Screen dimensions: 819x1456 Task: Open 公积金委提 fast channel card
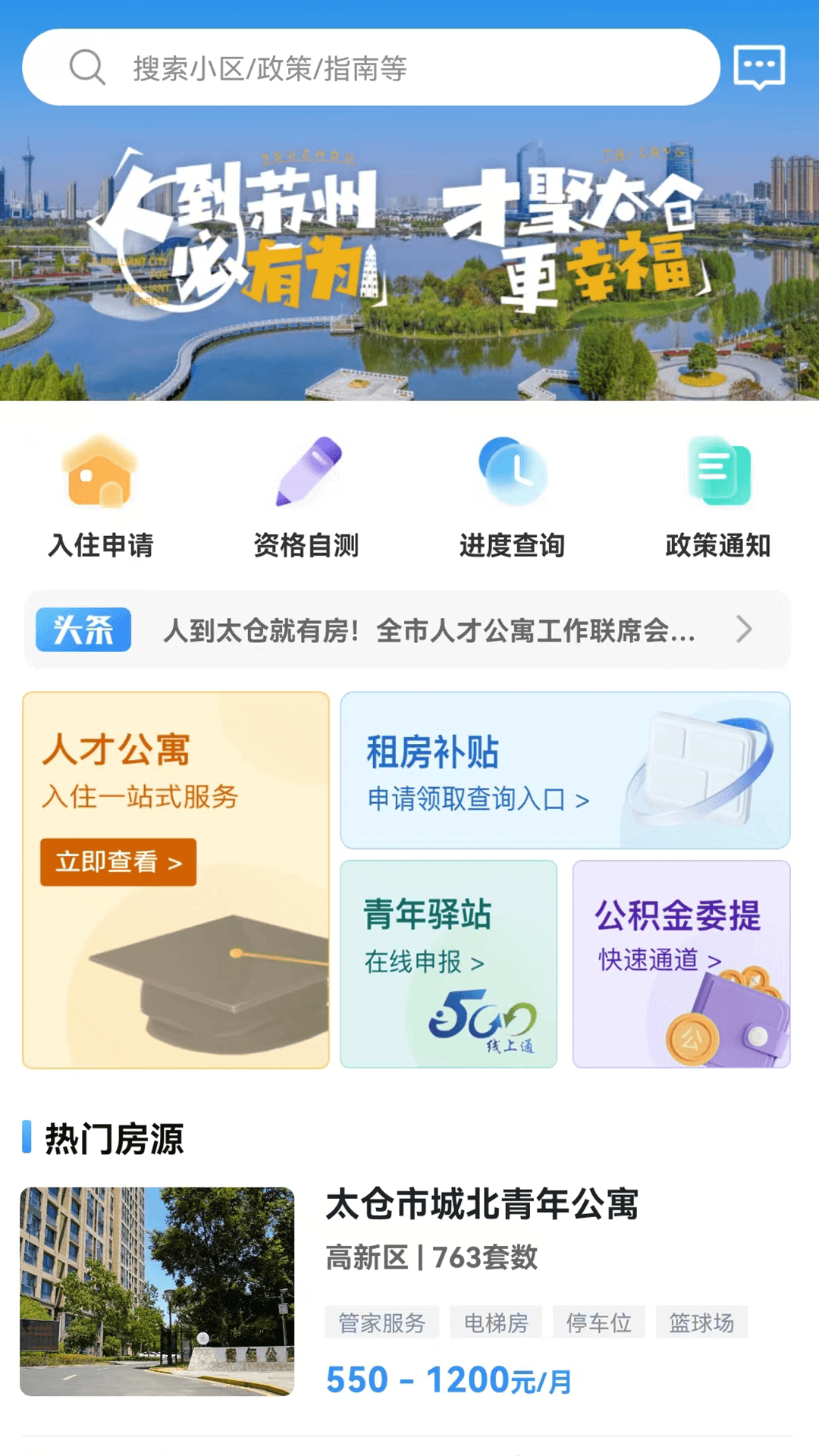(681, 964)
